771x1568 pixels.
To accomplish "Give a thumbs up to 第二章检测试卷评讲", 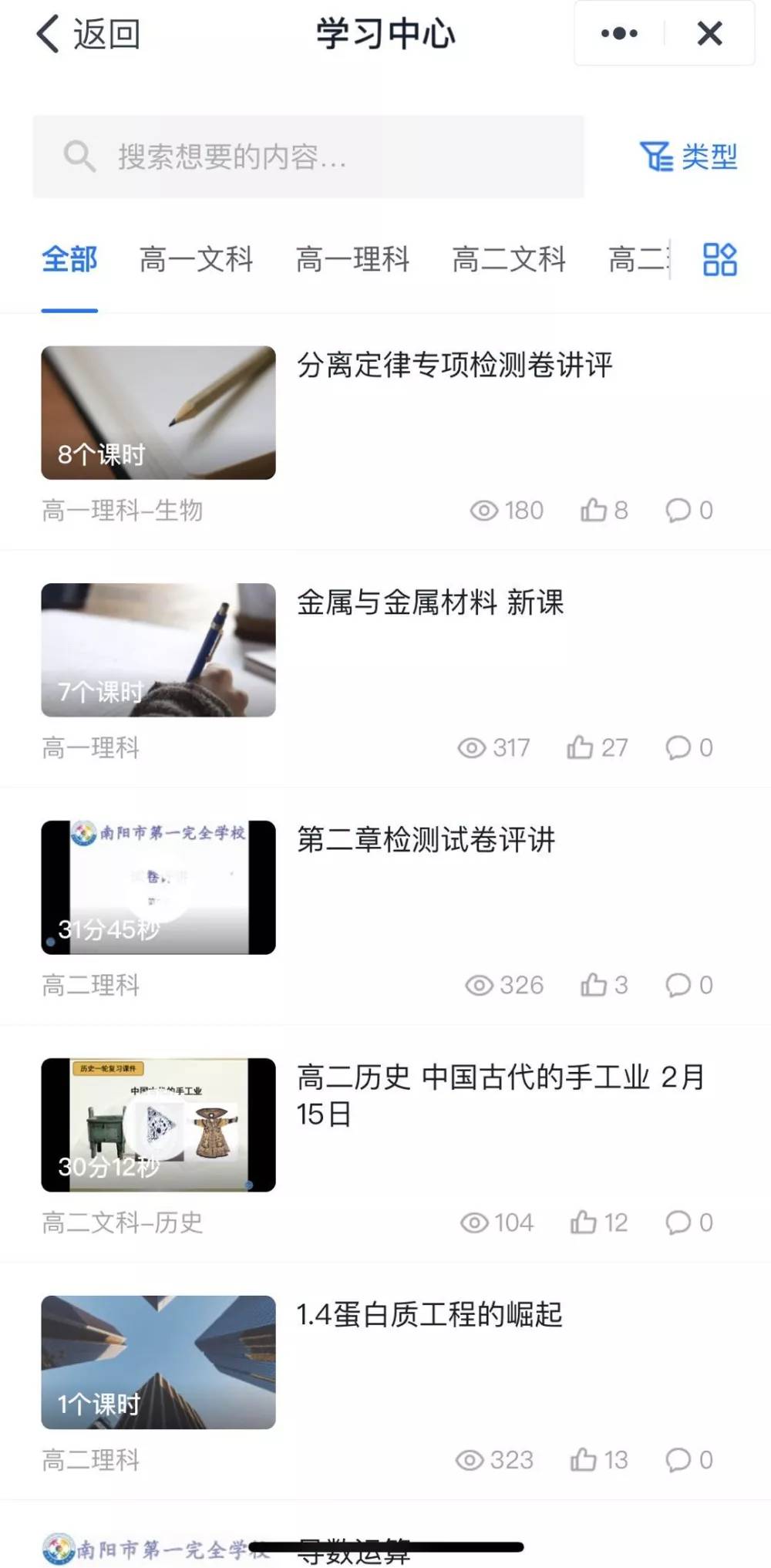I will tap(595, 984).
